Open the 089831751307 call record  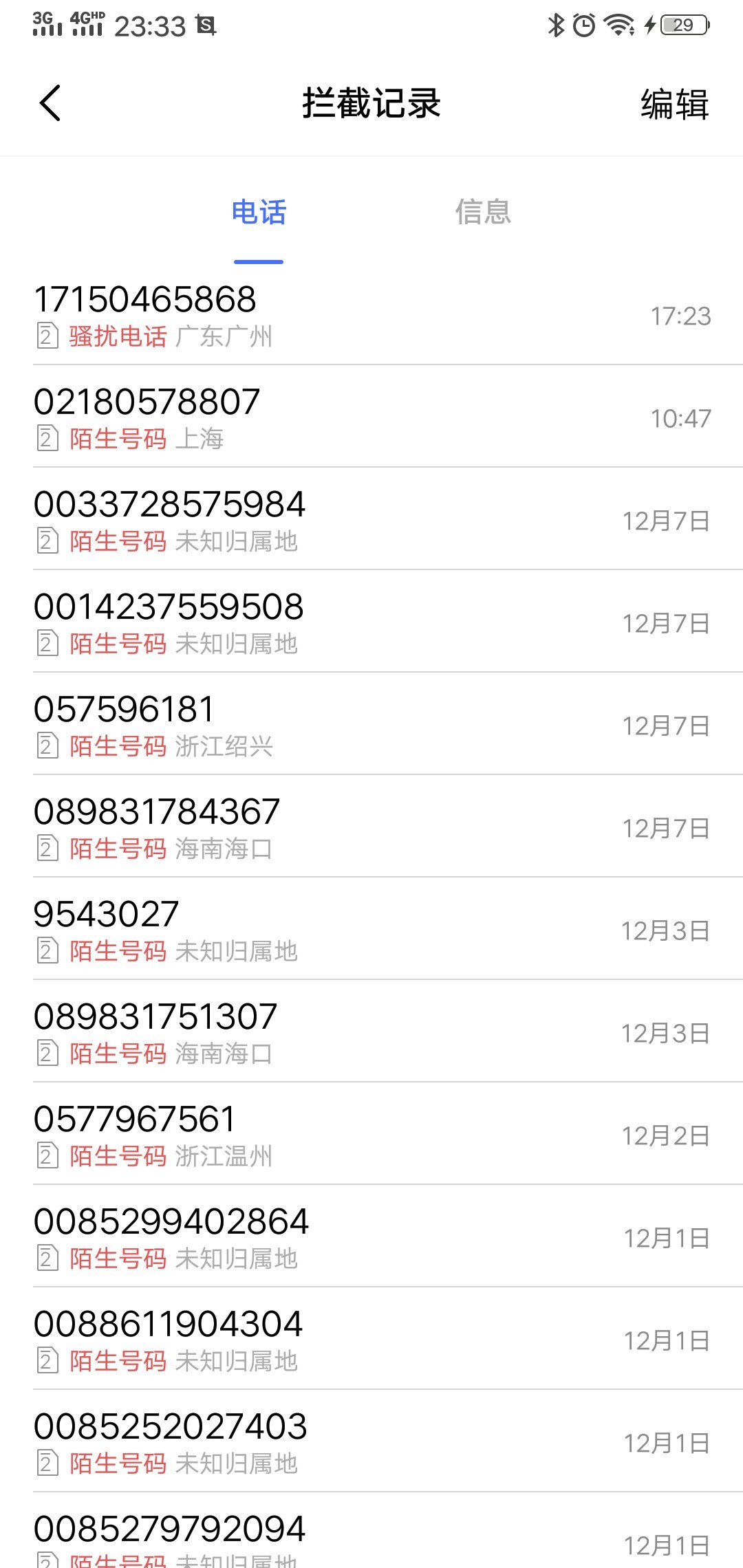371,1032
